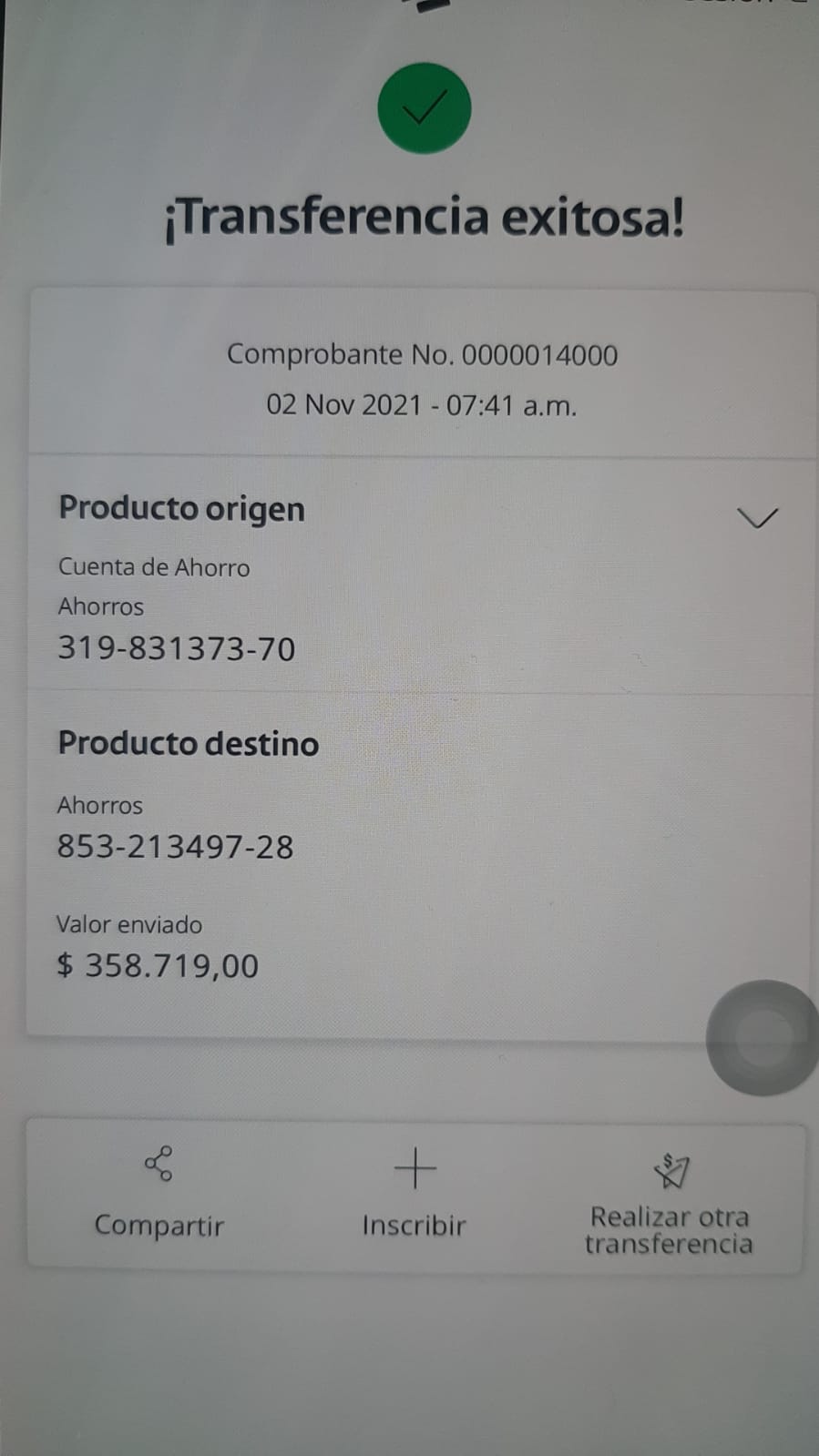Viewport: 819px width, 1456px height.
Task: Tap the floating gray assistive button
Action: (x=763, y=1037)
